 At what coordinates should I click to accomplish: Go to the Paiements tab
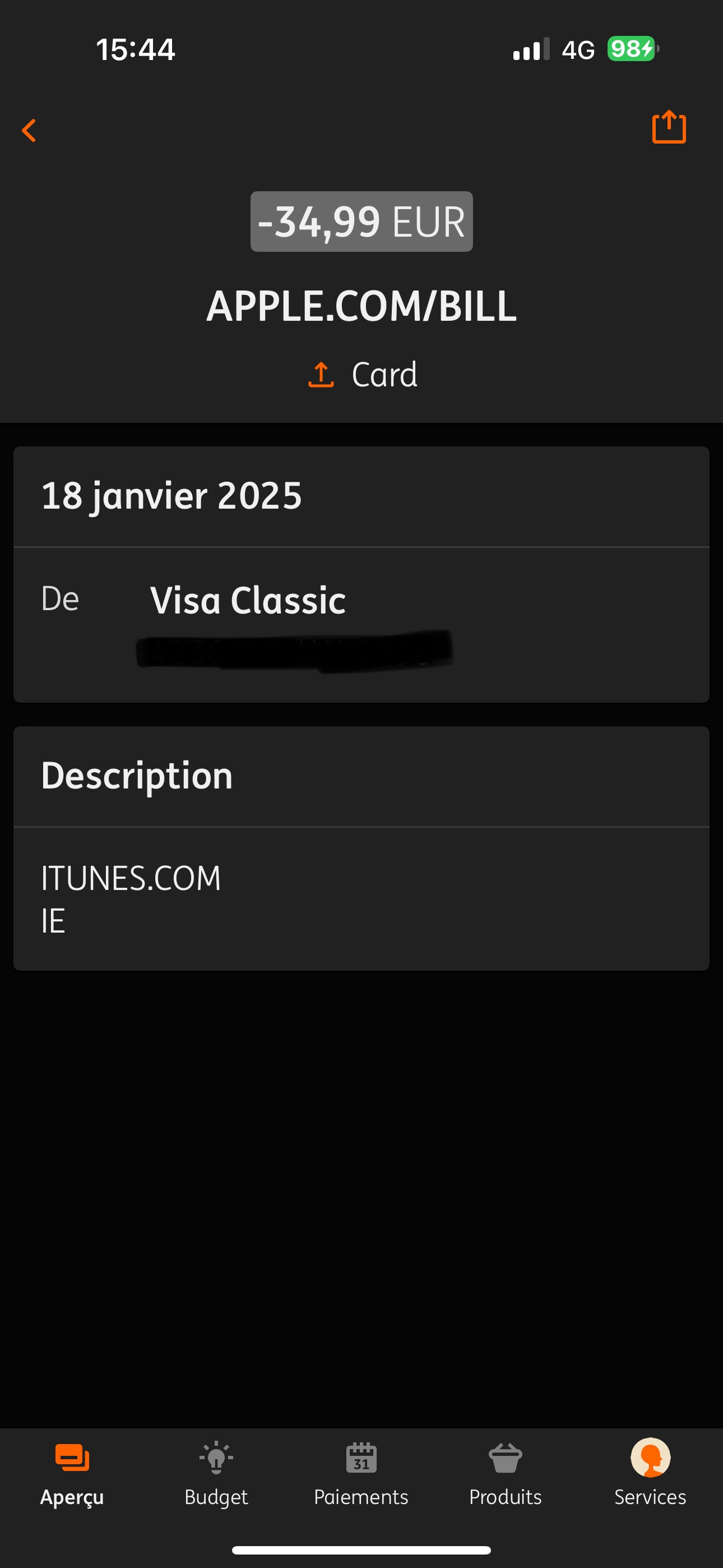click(361, 1473)
